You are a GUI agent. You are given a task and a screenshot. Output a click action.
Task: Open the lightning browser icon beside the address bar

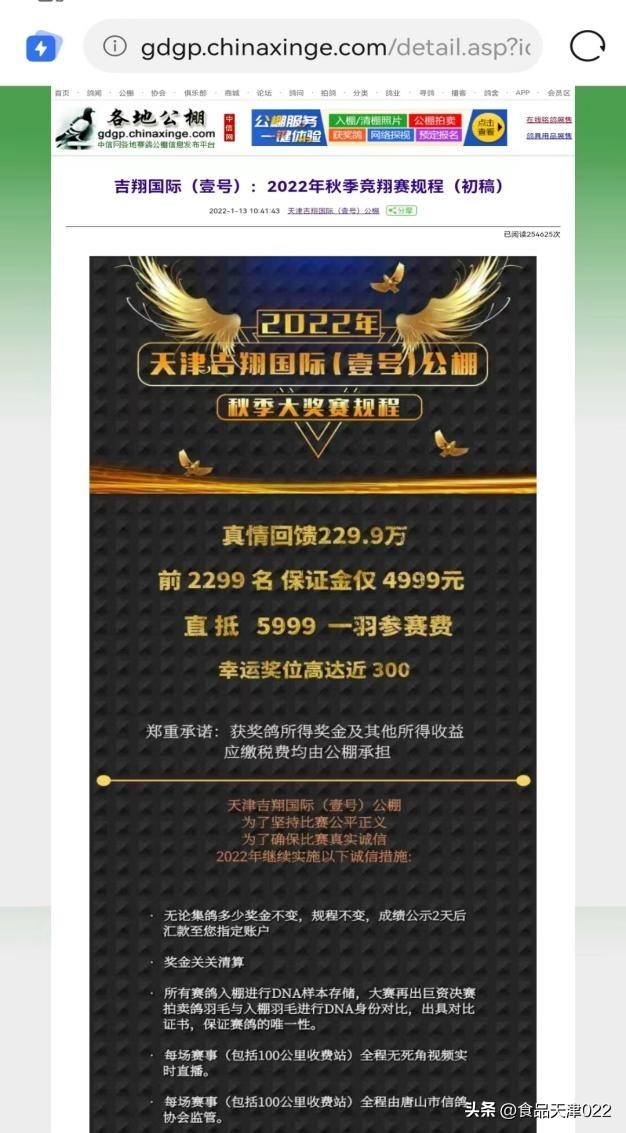(42, 47)
